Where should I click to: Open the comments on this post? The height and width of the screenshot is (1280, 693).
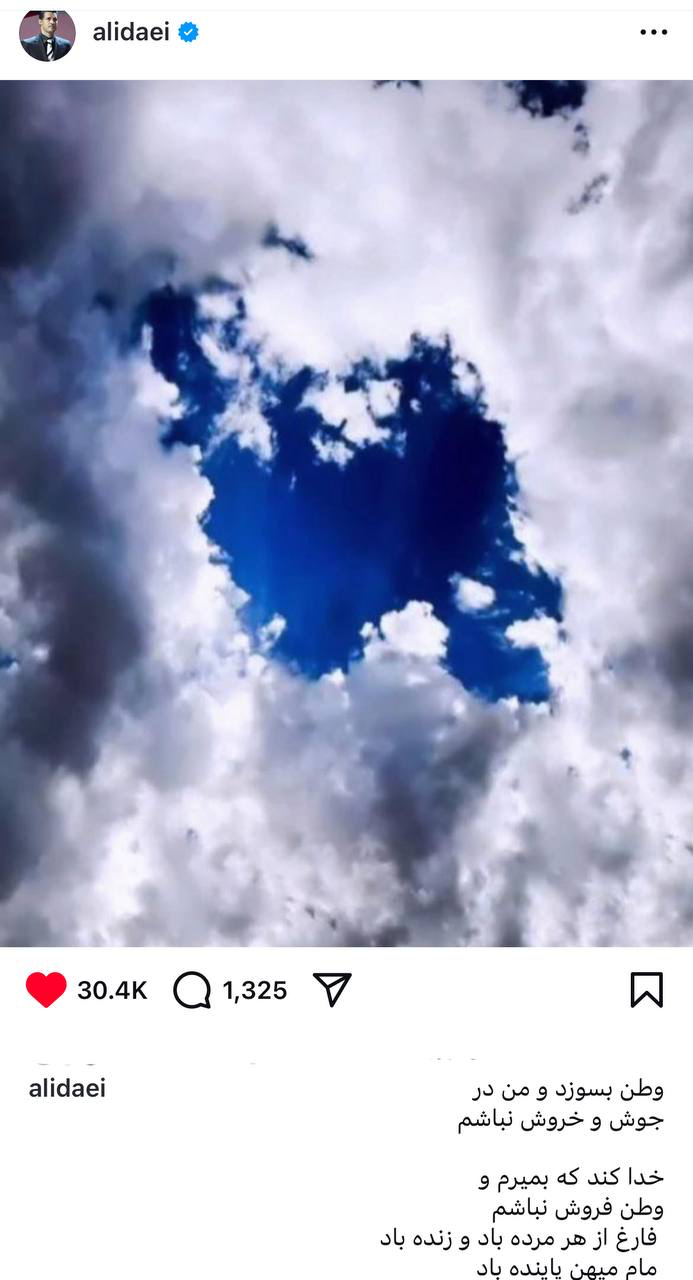(x=192, y=990)
